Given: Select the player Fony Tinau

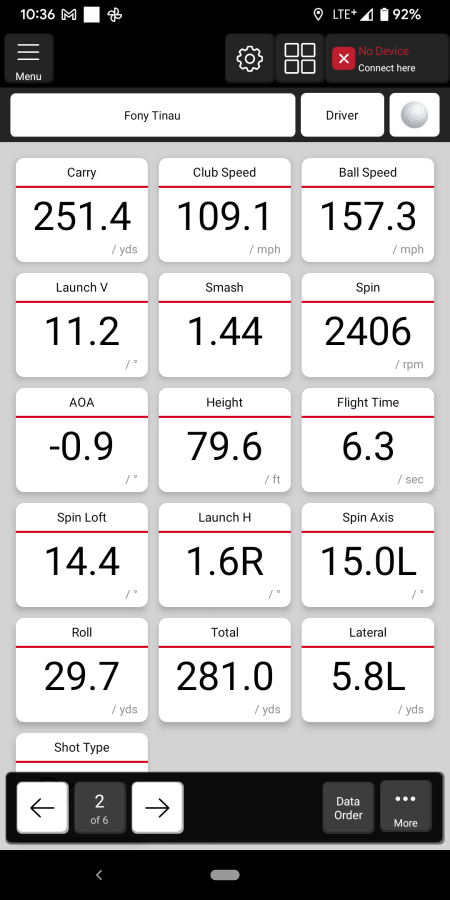Looking at the screenshot, I should pyautogui.click(x=153, y=115).
